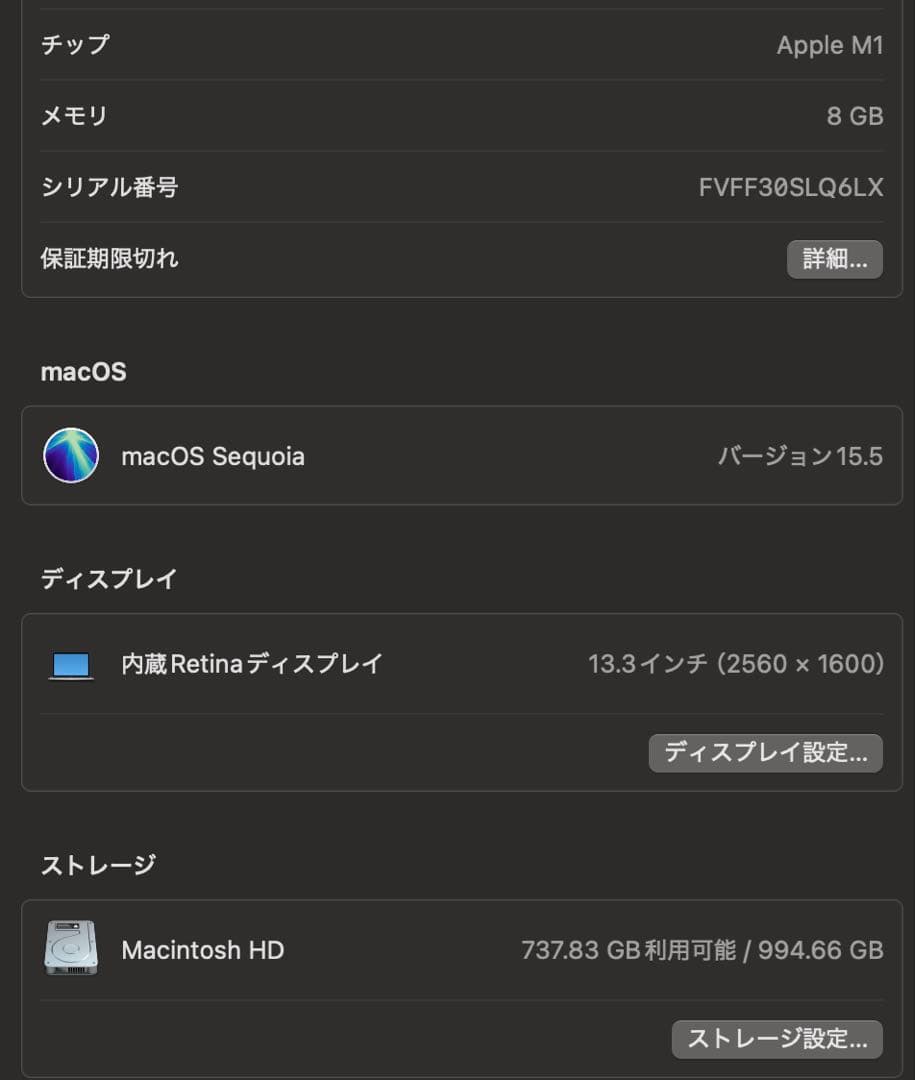
Task: Open warranty details via 詳細... button
Action: pyautogui.click(x=835, y=259)
